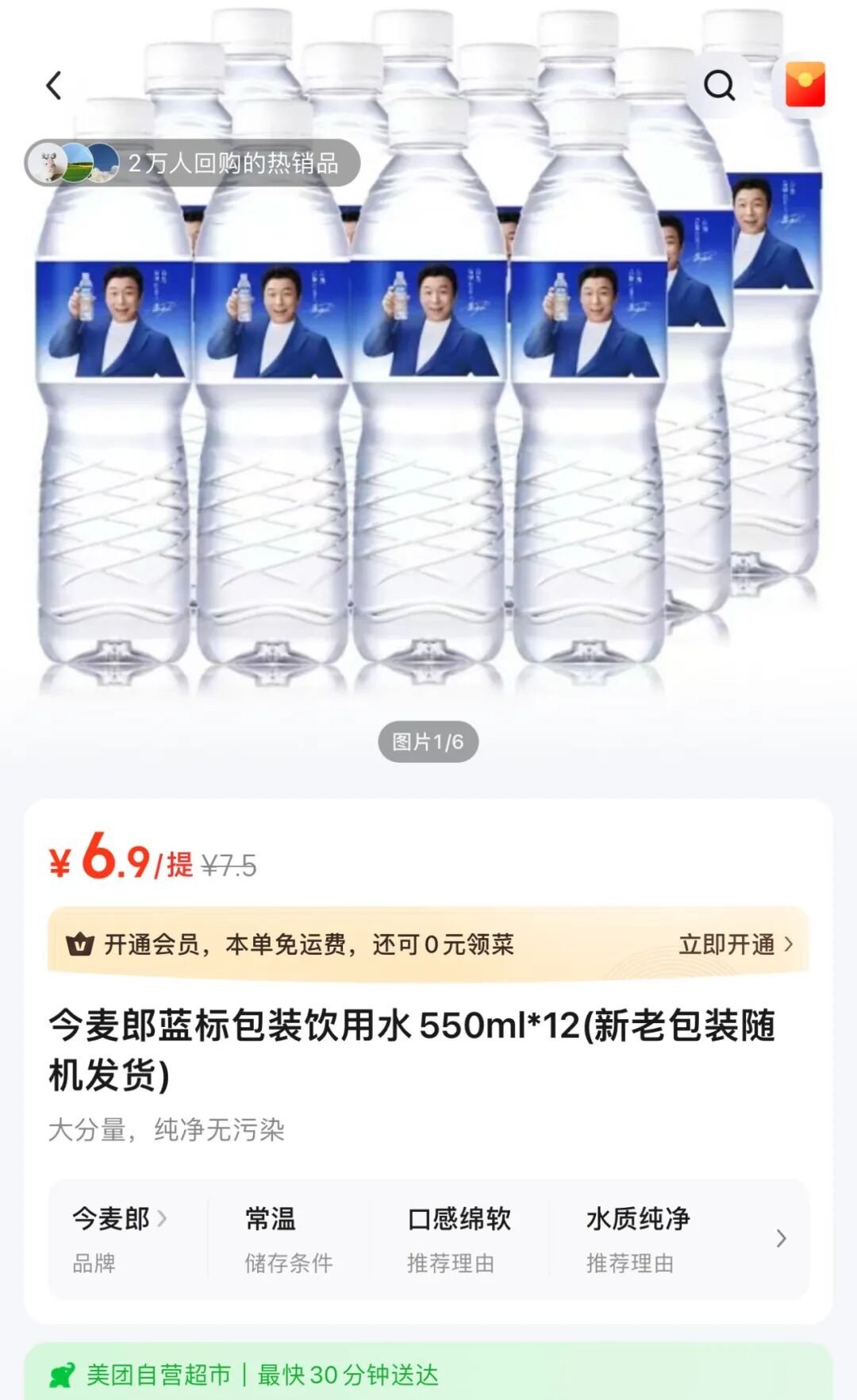View the 2万人回购的热销品 badge
This screenshot has height=1400, width=857.
click(x=192, y=163)
